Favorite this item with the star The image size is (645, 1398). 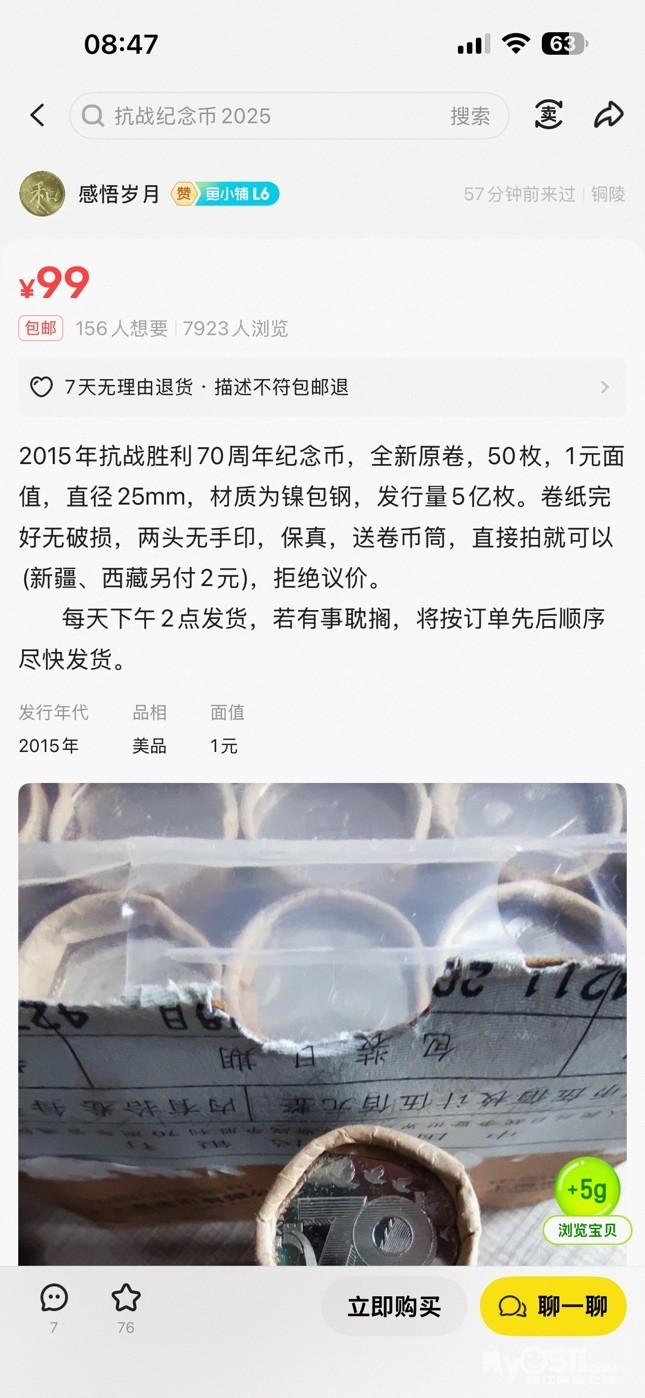[x=125, y=1306]
